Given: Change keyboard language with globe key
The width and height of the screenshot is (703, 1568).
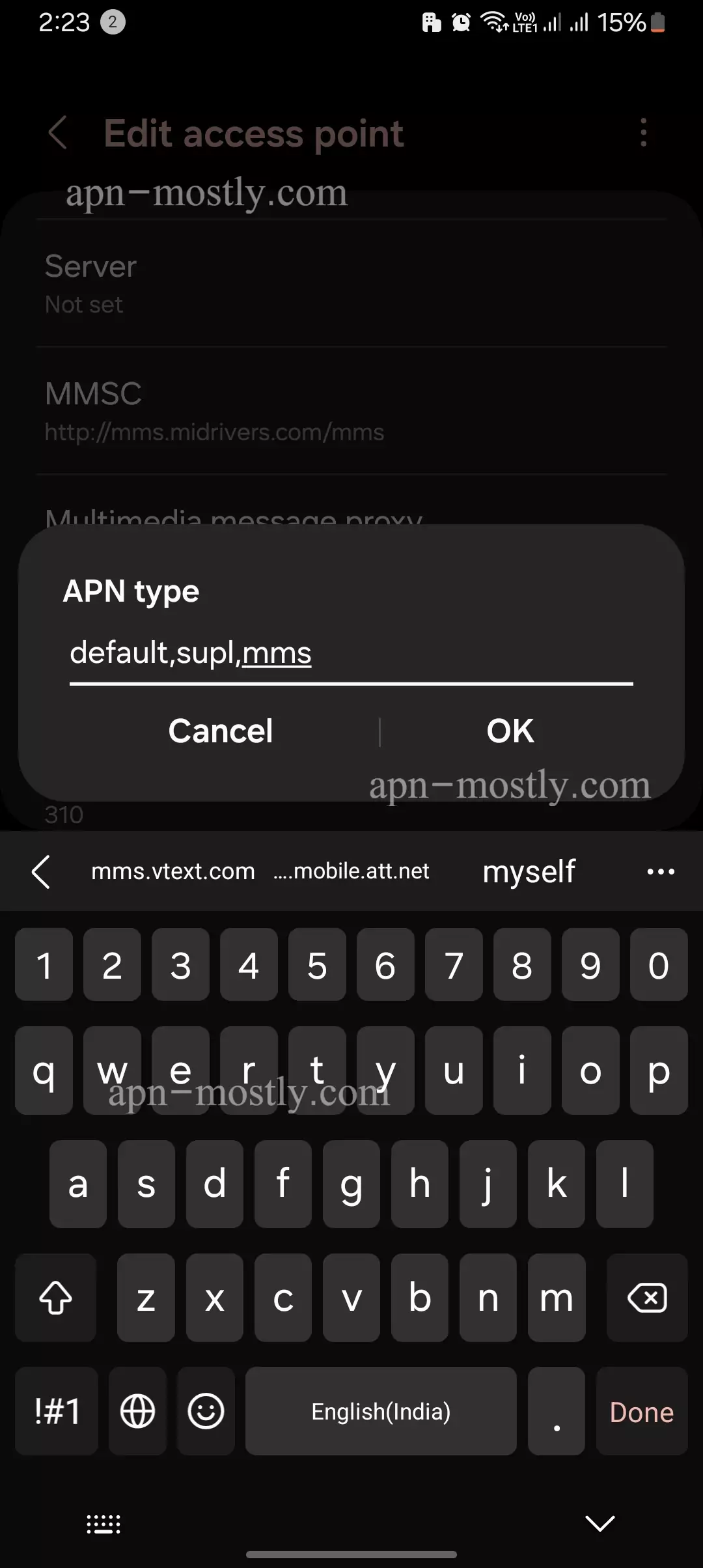Looking at the screenshot, I should point(138,1412).
